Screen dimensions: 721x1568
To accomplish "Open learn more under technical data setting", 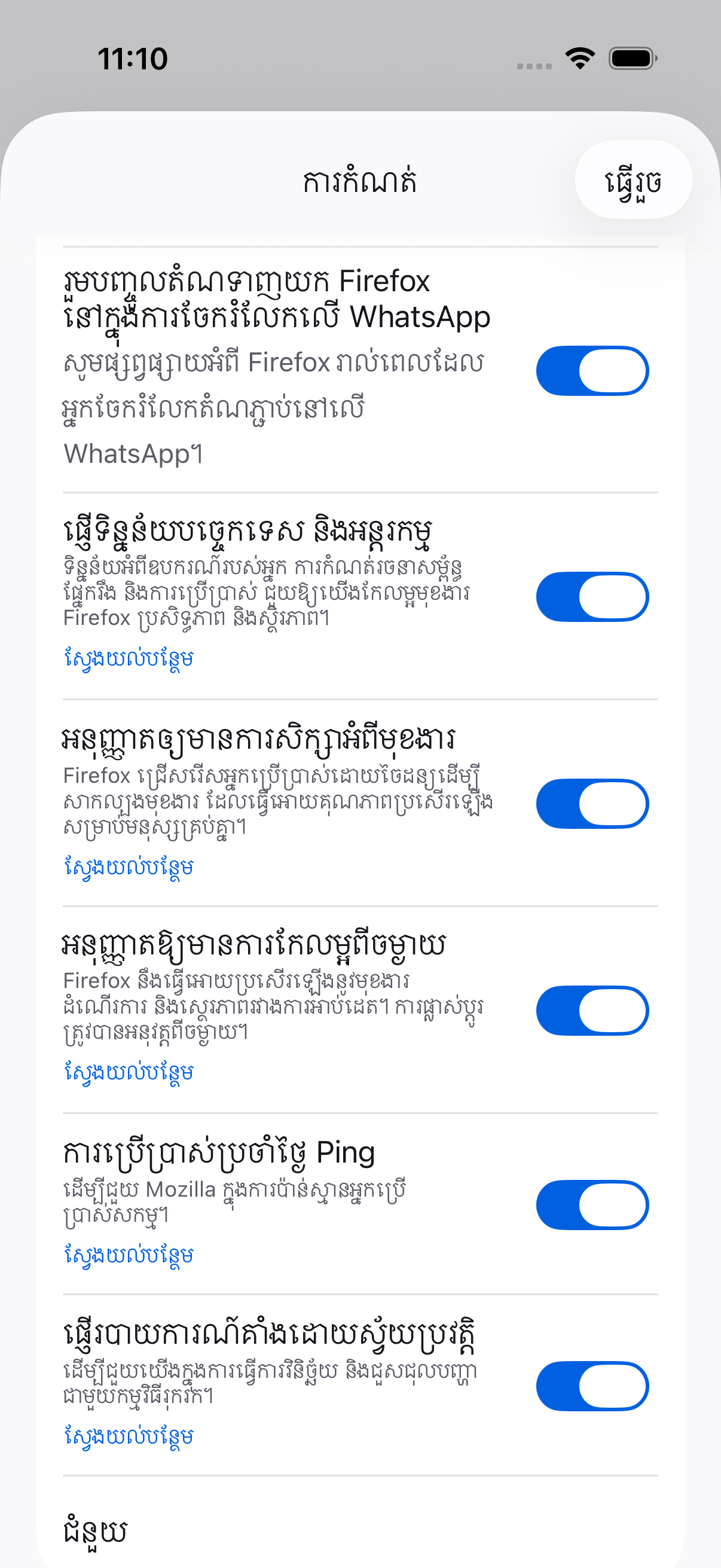I will pos(129,658).
